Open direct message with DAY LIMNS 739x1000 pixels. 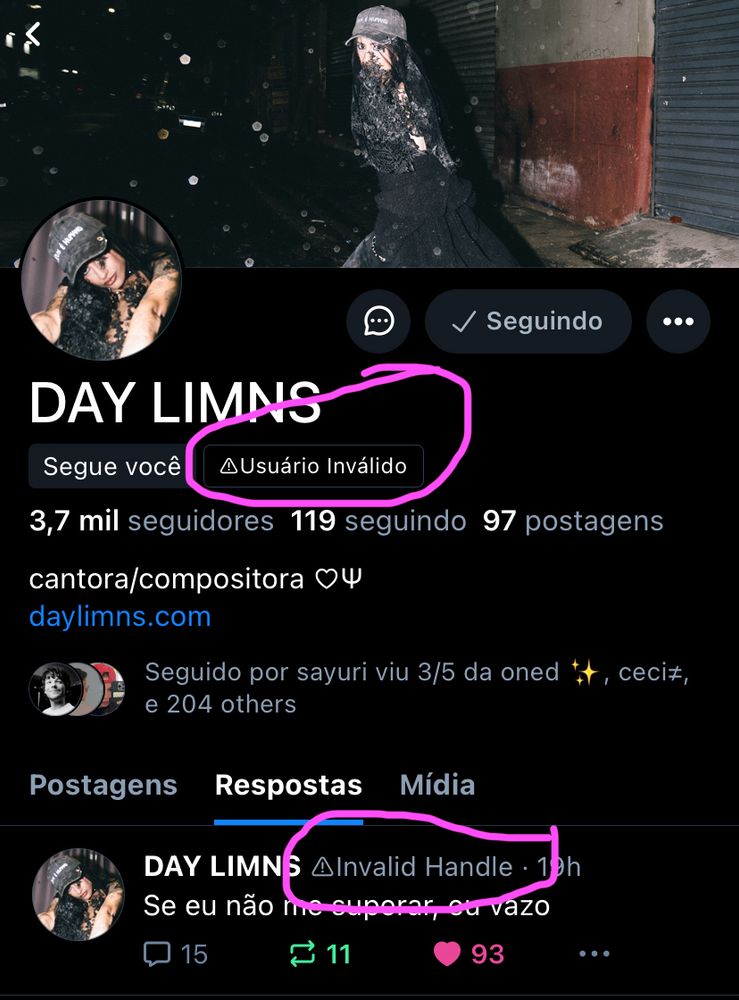click(x=379, y=322)
